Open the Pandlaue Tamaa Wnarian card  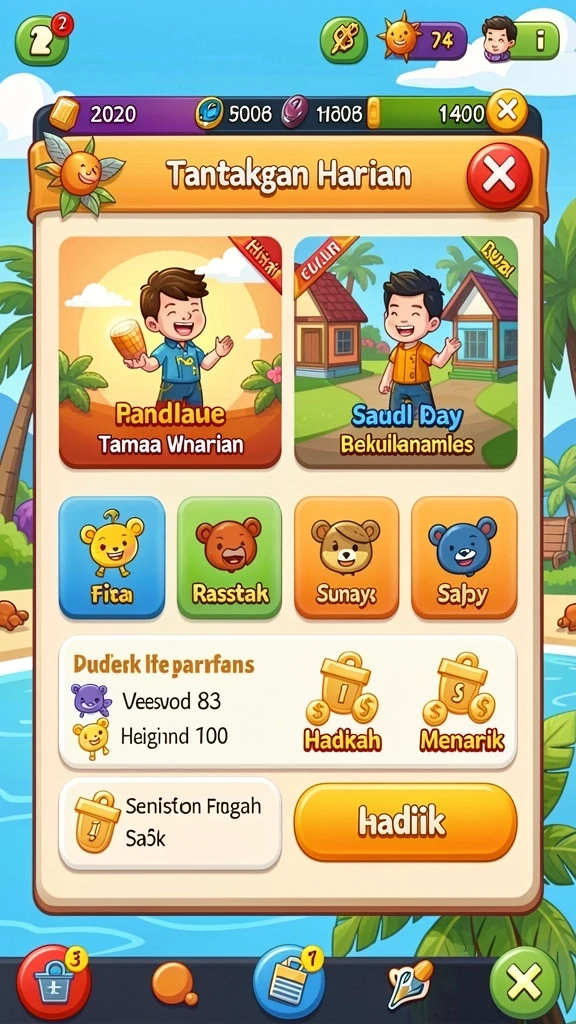coord(170,352)
